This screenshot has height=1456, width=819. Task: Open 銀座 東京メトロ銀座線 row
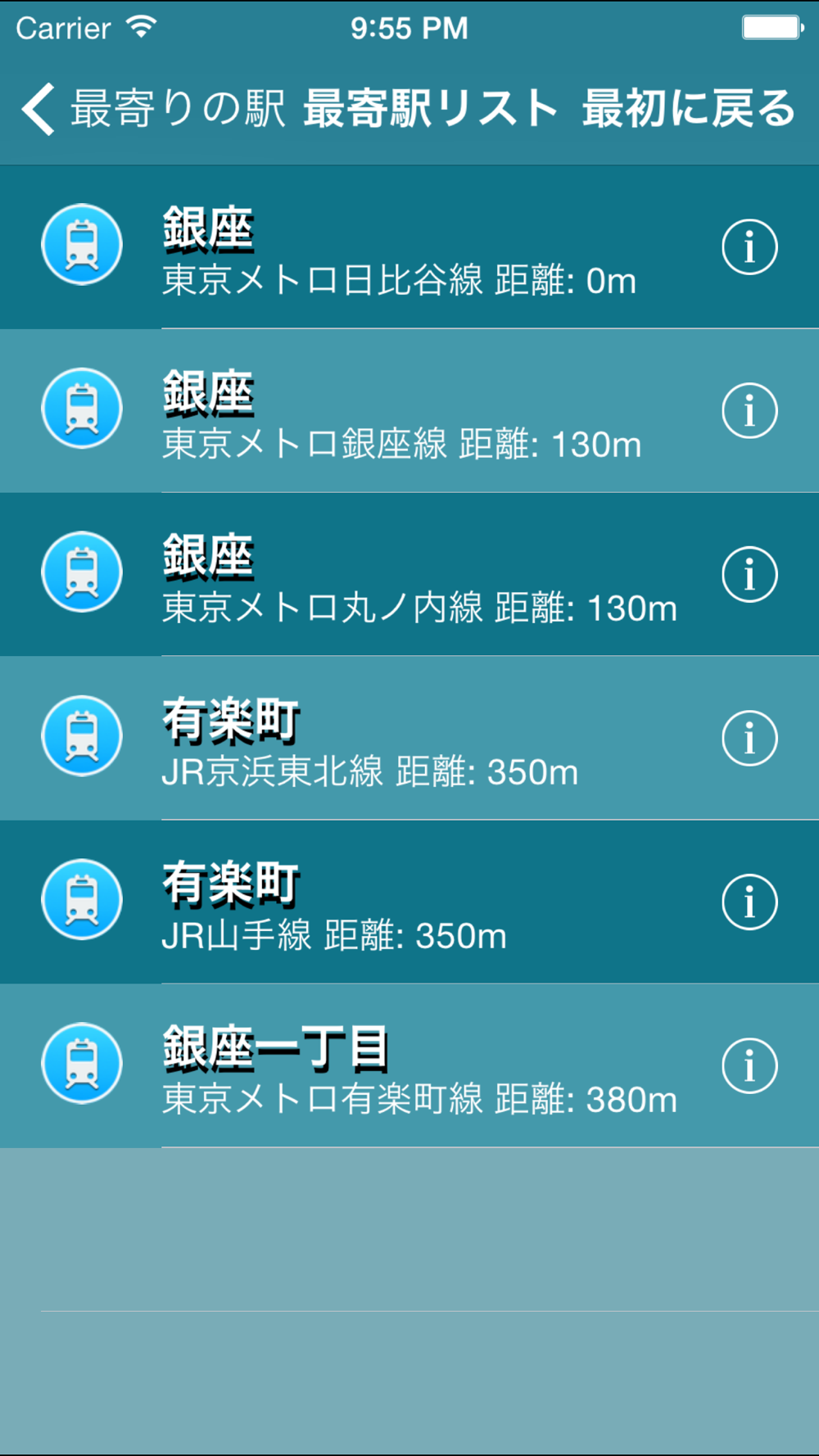[409, 410]
